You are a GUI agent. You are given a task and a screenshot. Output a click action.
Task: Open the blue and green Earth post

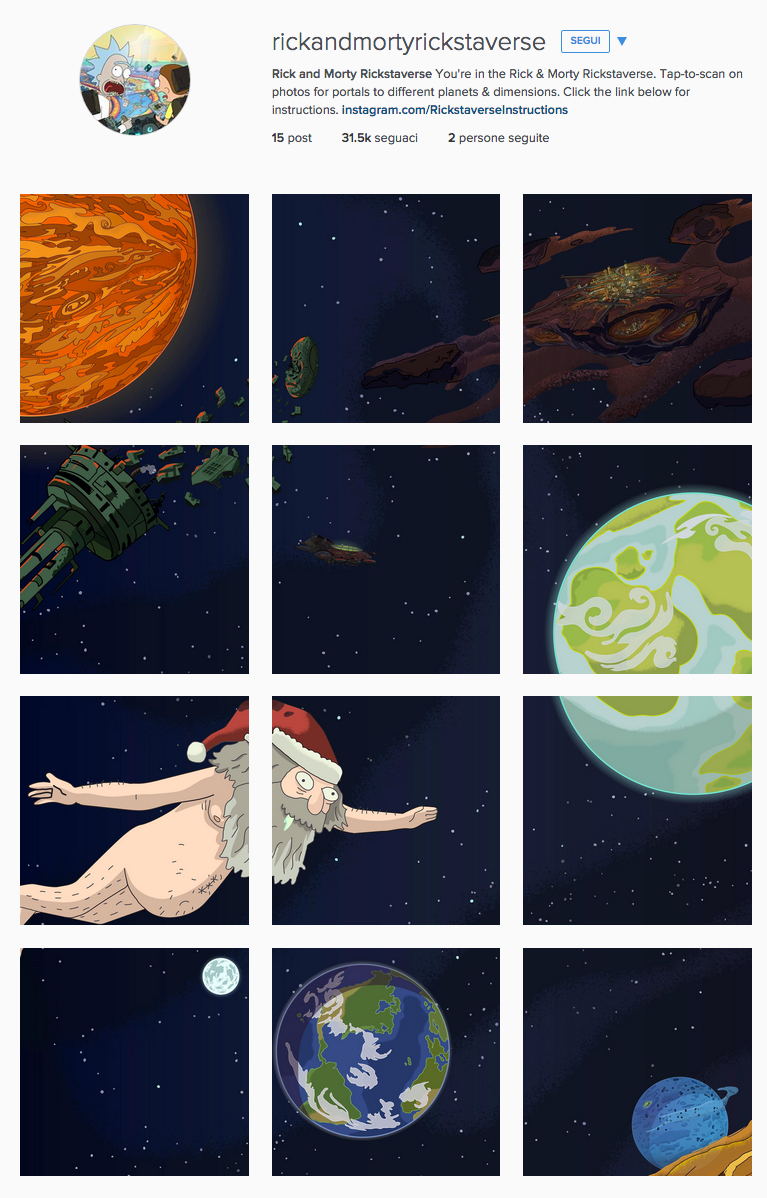click(x=385, y=1061)
